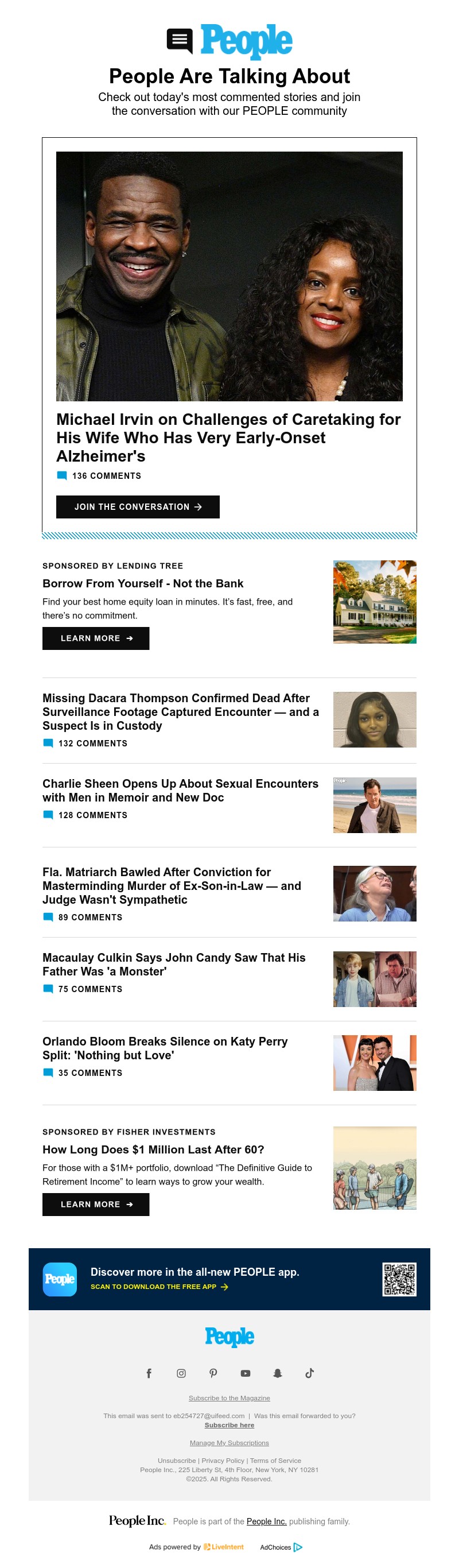
Task: Tap Learn More for Lending Tree ad
Action: (95, 638)
